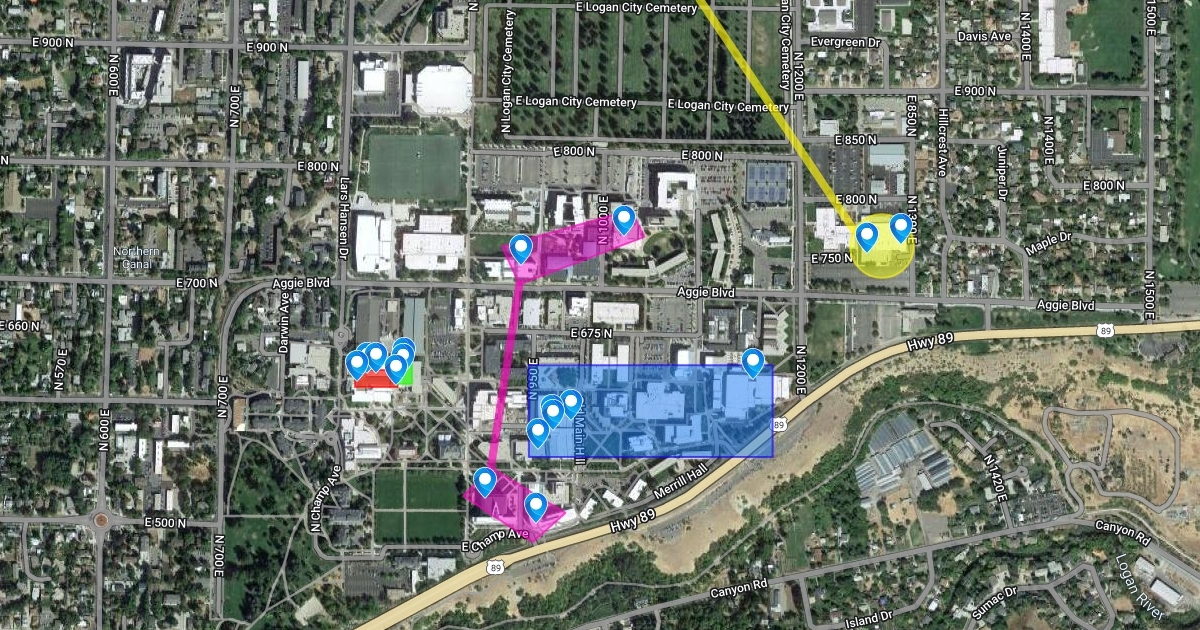Tap the left pin inside the yellow circle
Screen dimensions: 1200x630
[x=867, y=237]
